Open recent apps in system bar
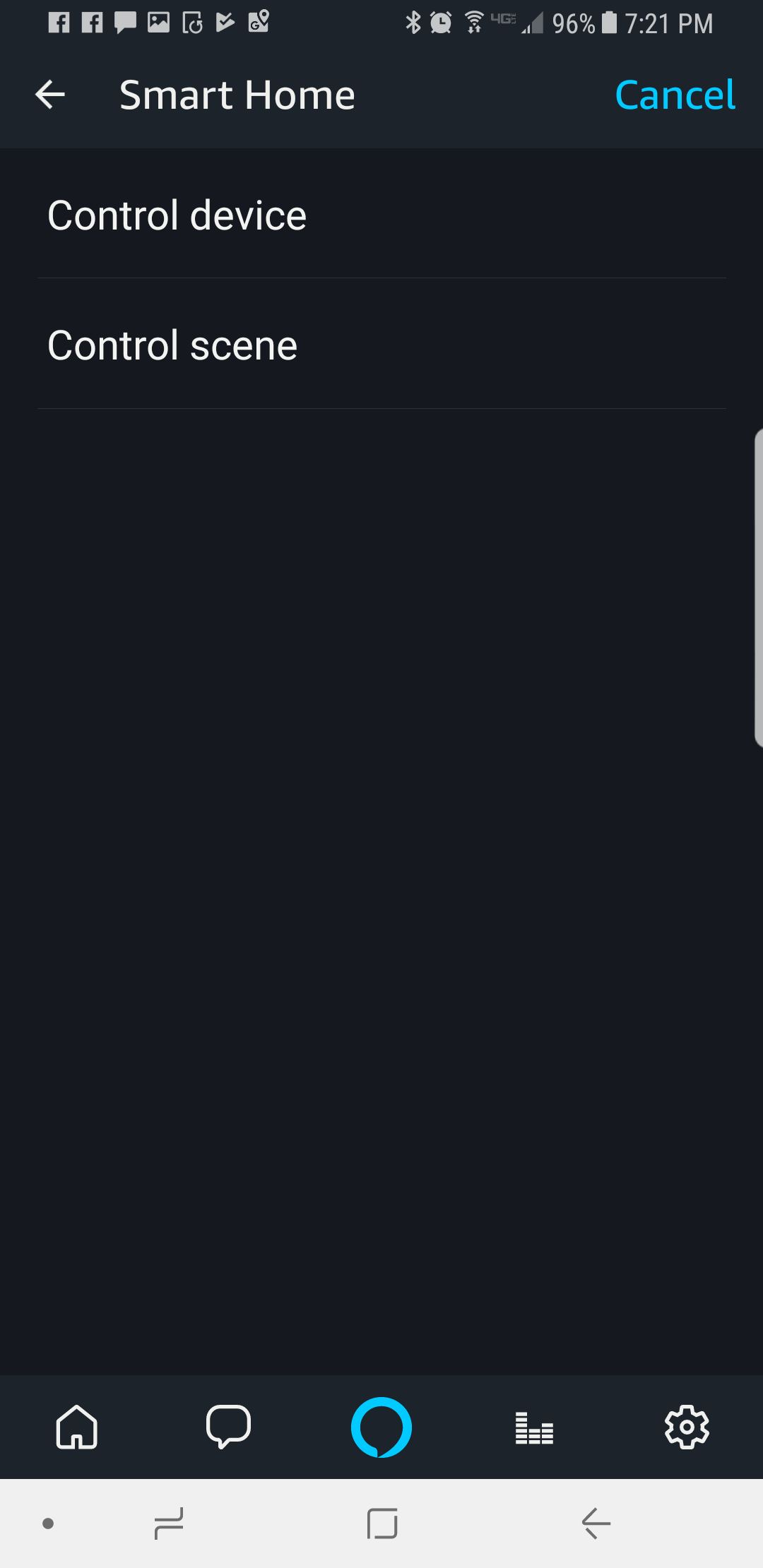 coord(169,1524)
